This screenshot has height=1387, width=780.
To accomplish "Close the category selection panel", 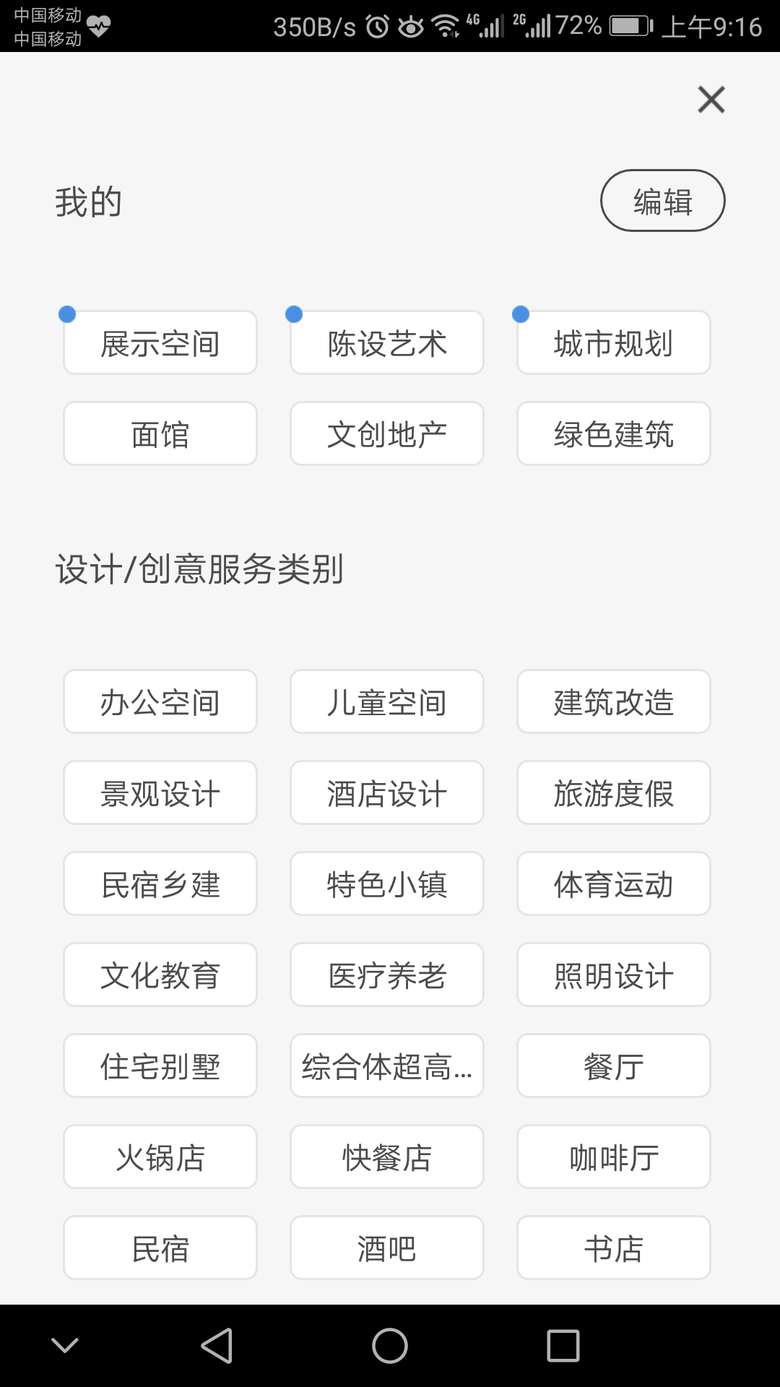I will click(711, 99).
